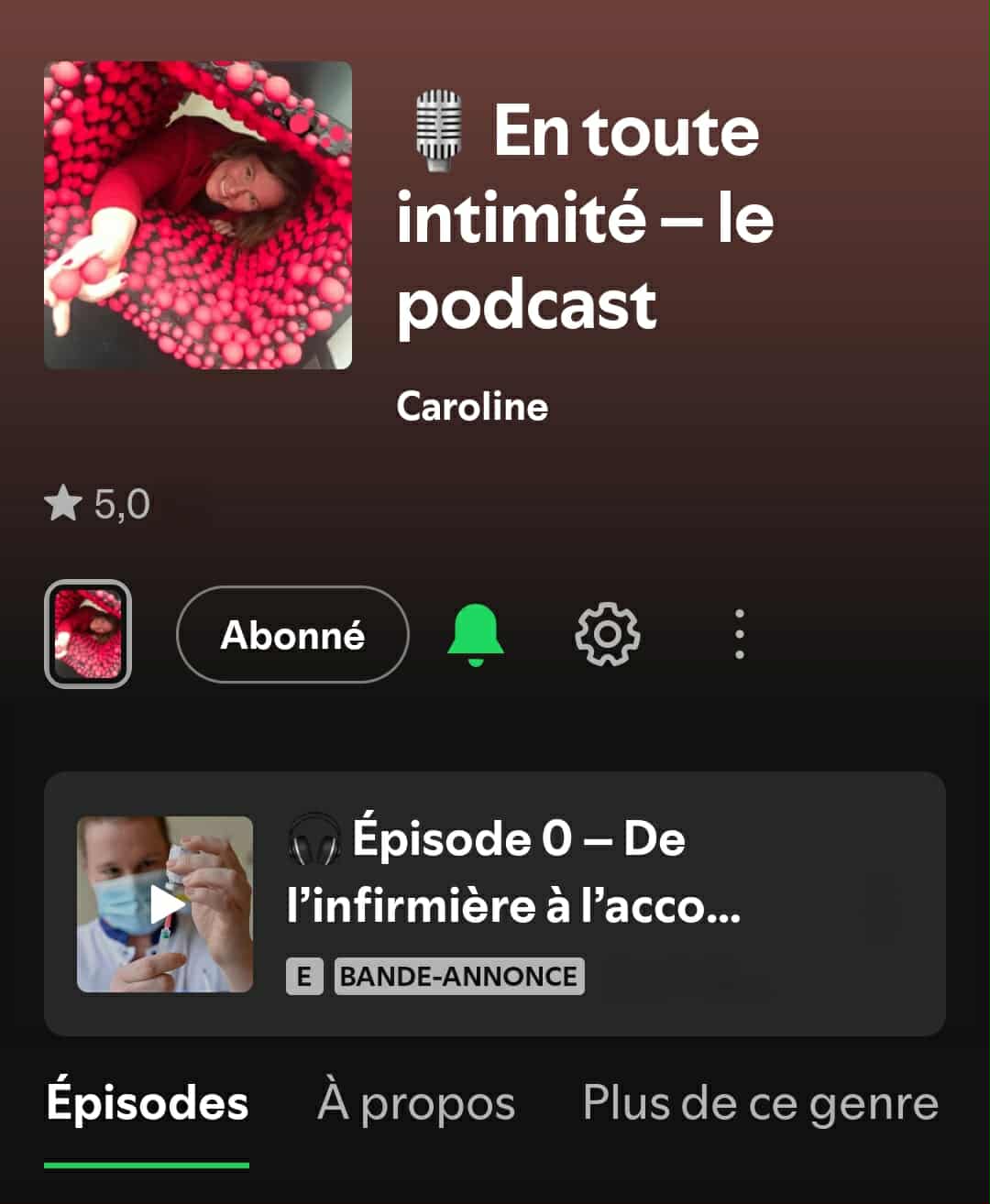
Task: Switch to the Épisodes tab
Action: (x=147, y=1103)
